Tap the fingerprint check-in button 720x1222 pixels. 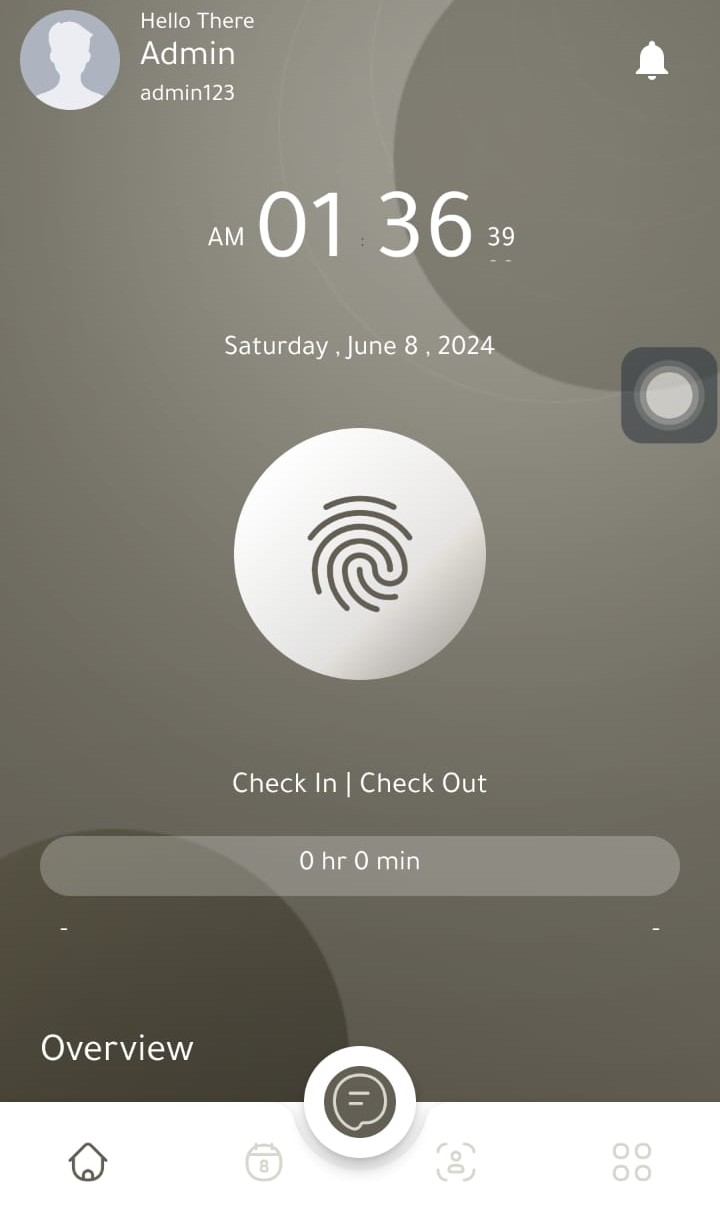360,554
